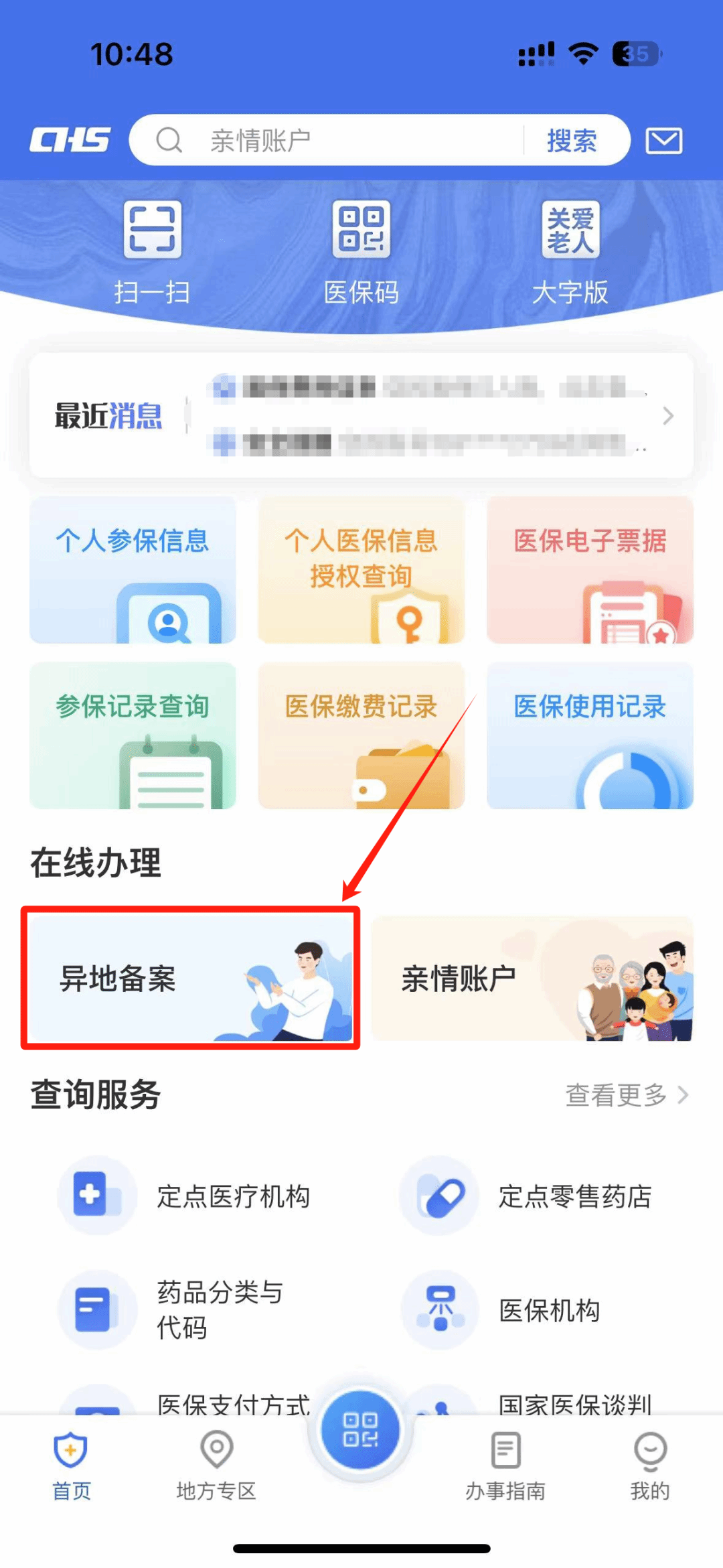Open 医保使用记录 card
The height and width of the screenshot is (1568, 723).
[x=590, y=735]
